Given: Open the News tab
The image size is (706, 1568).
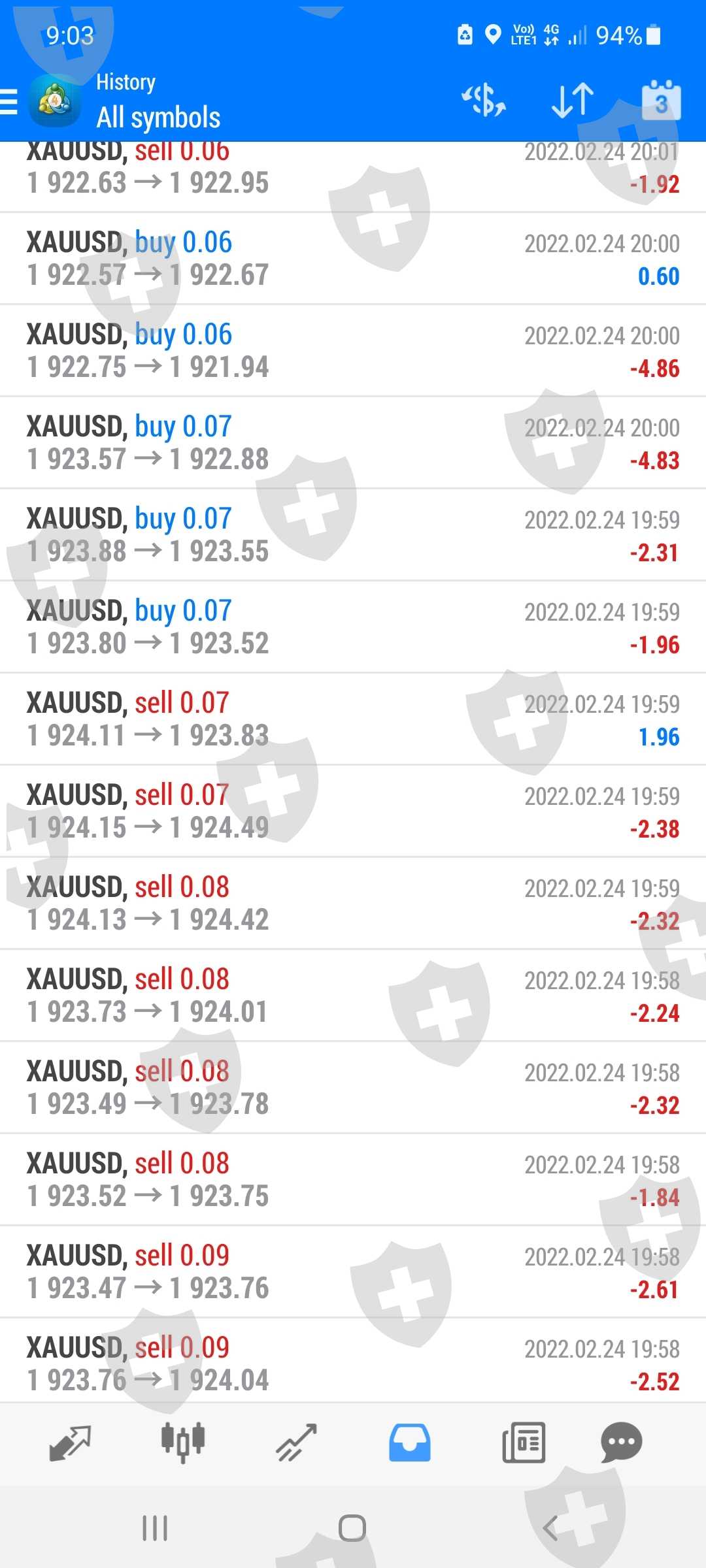Looking at the screenshot, I should coord(523,1443).
